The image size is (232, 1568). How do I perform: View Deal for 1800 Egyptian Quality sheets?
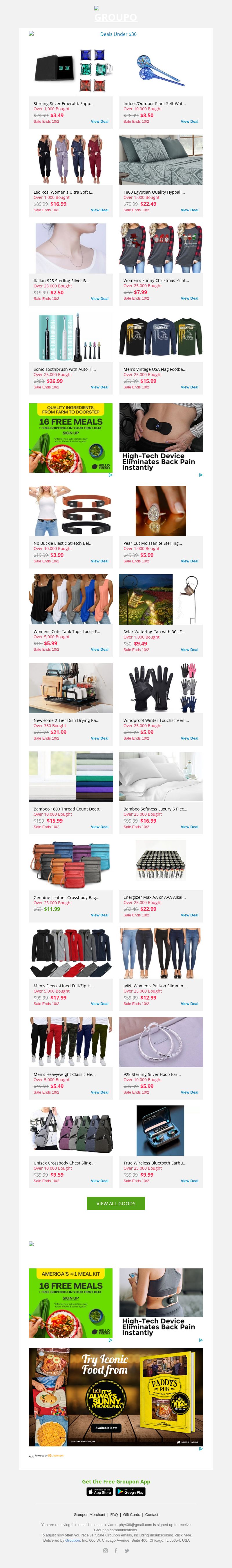click(x=189, y=210)
